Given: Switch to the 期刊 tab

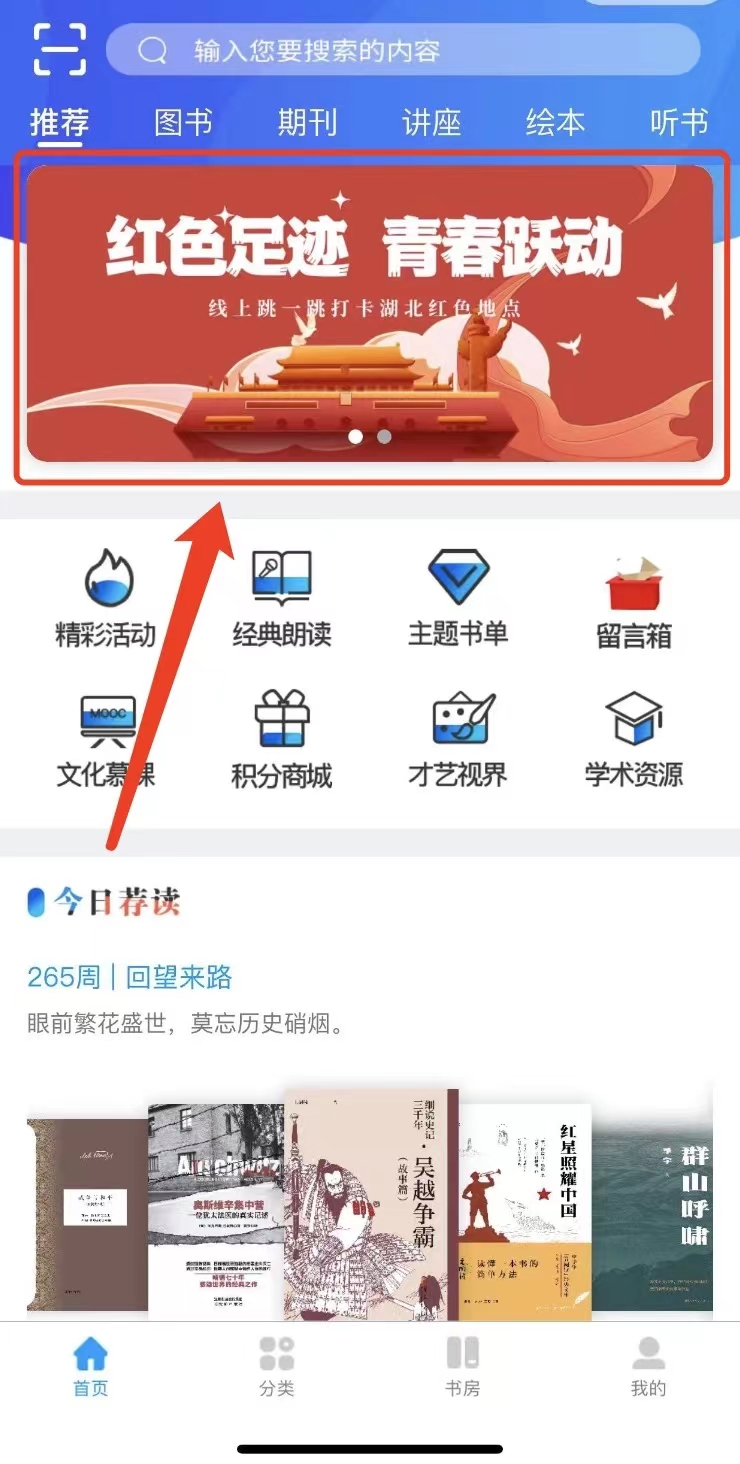Looking at the screenshot, I should click(307, 123).
